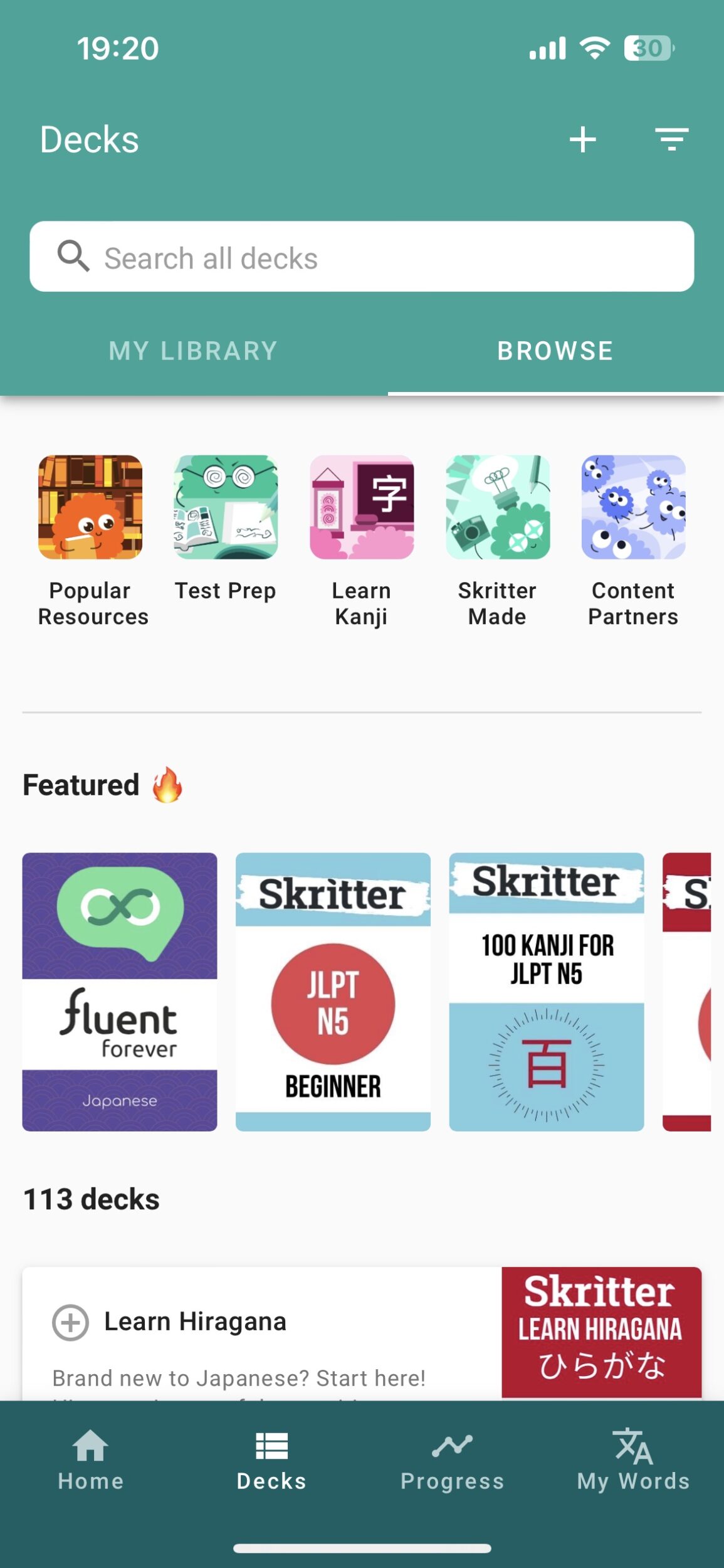Tap the plus icon to add a deck
The height and width of the screenshot is (1568, 724).
(582, 139)
